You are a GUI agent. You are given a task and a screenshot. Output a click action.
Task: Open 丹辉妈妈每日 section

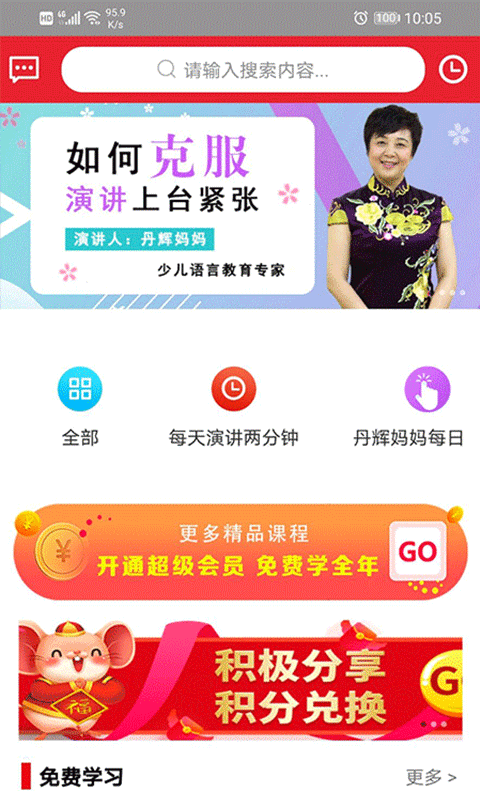(x=408, y=407)
